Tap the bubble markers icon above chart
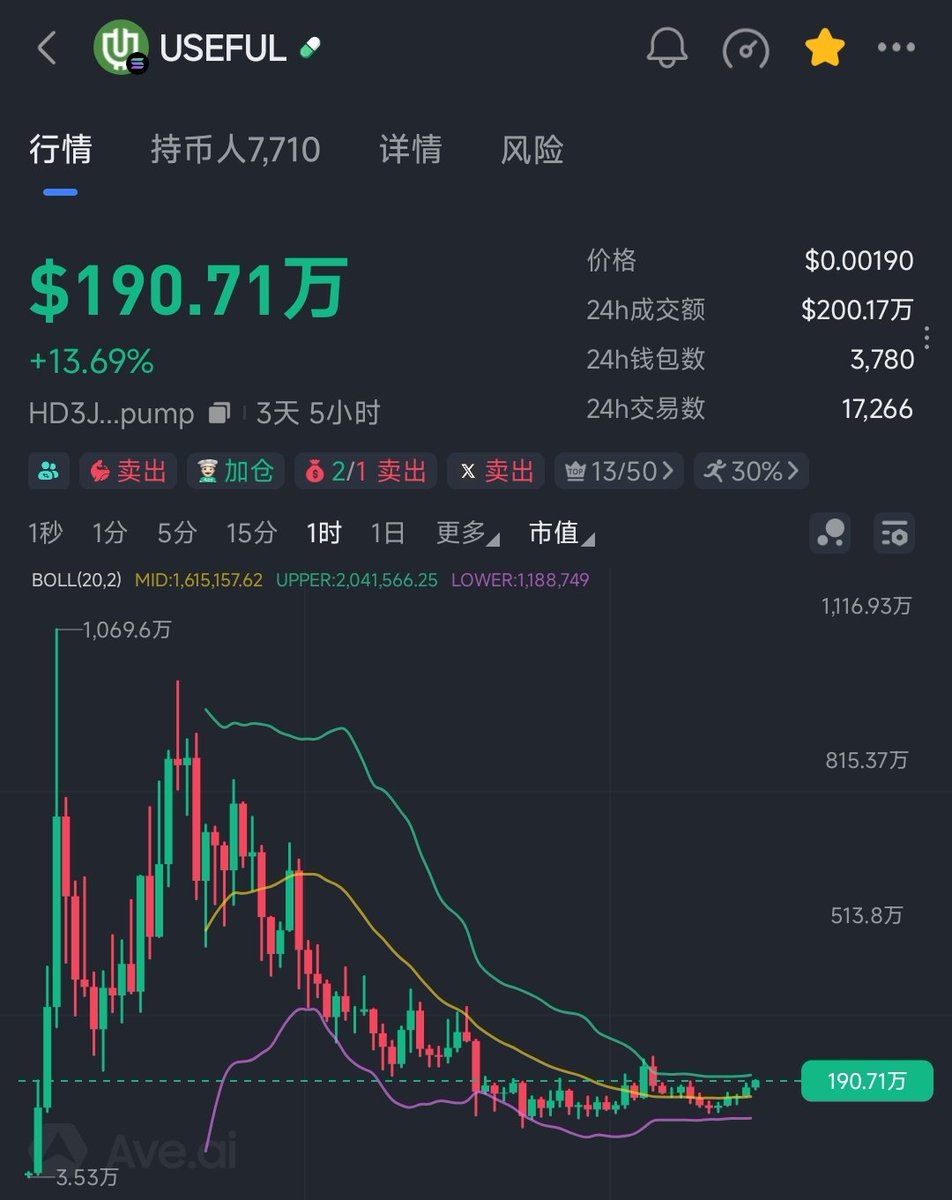The width and height of the screenshot is (952, 1200). [x=831, y=533]
